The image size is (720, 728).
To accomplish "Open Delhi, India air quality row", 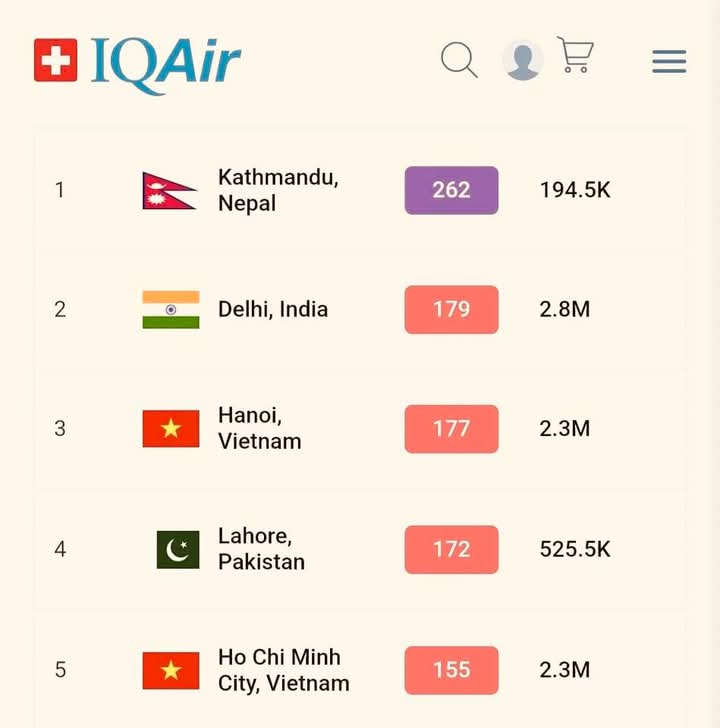I will [x=273, y=309].
